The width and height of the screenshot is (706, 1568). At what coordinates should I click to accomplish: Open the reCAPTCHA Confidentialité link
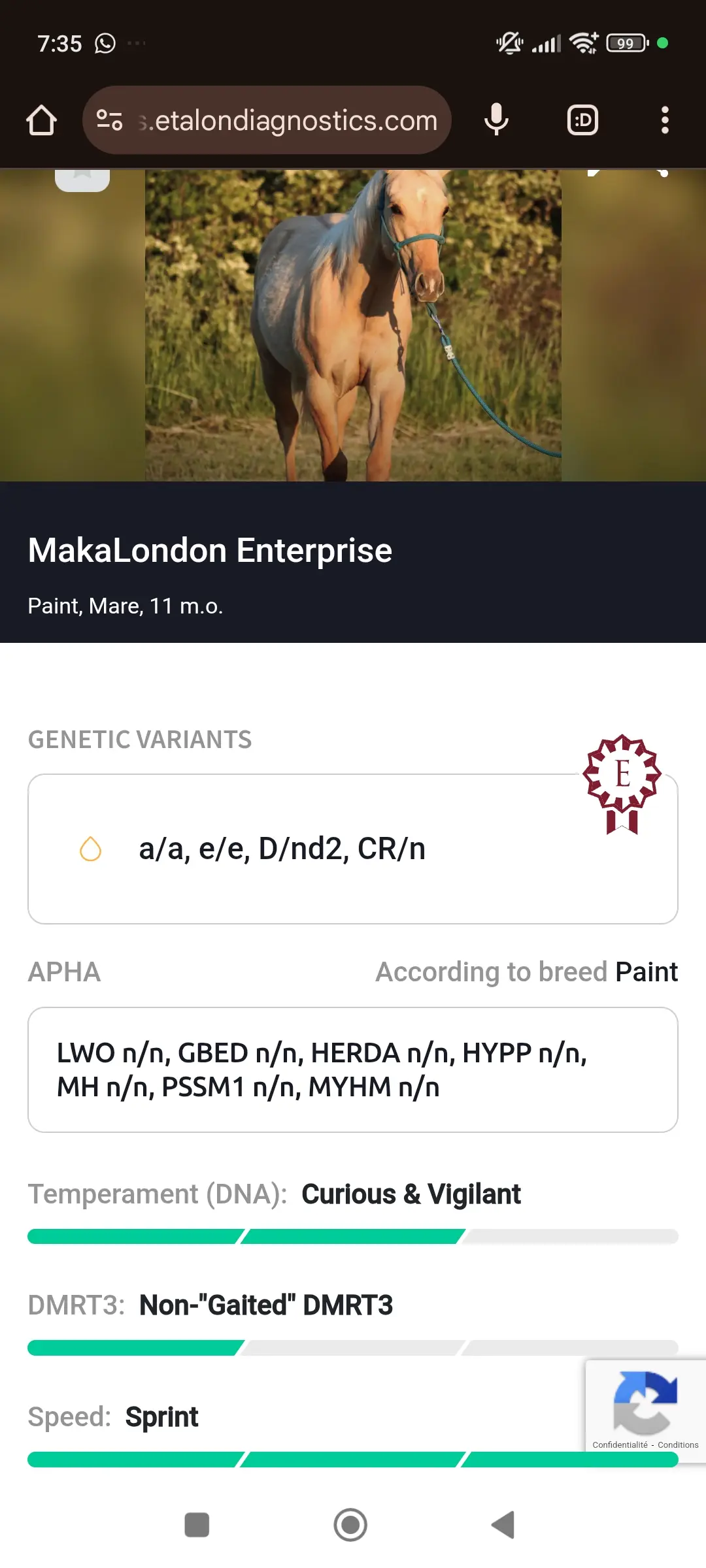[x=620, y=1445]
